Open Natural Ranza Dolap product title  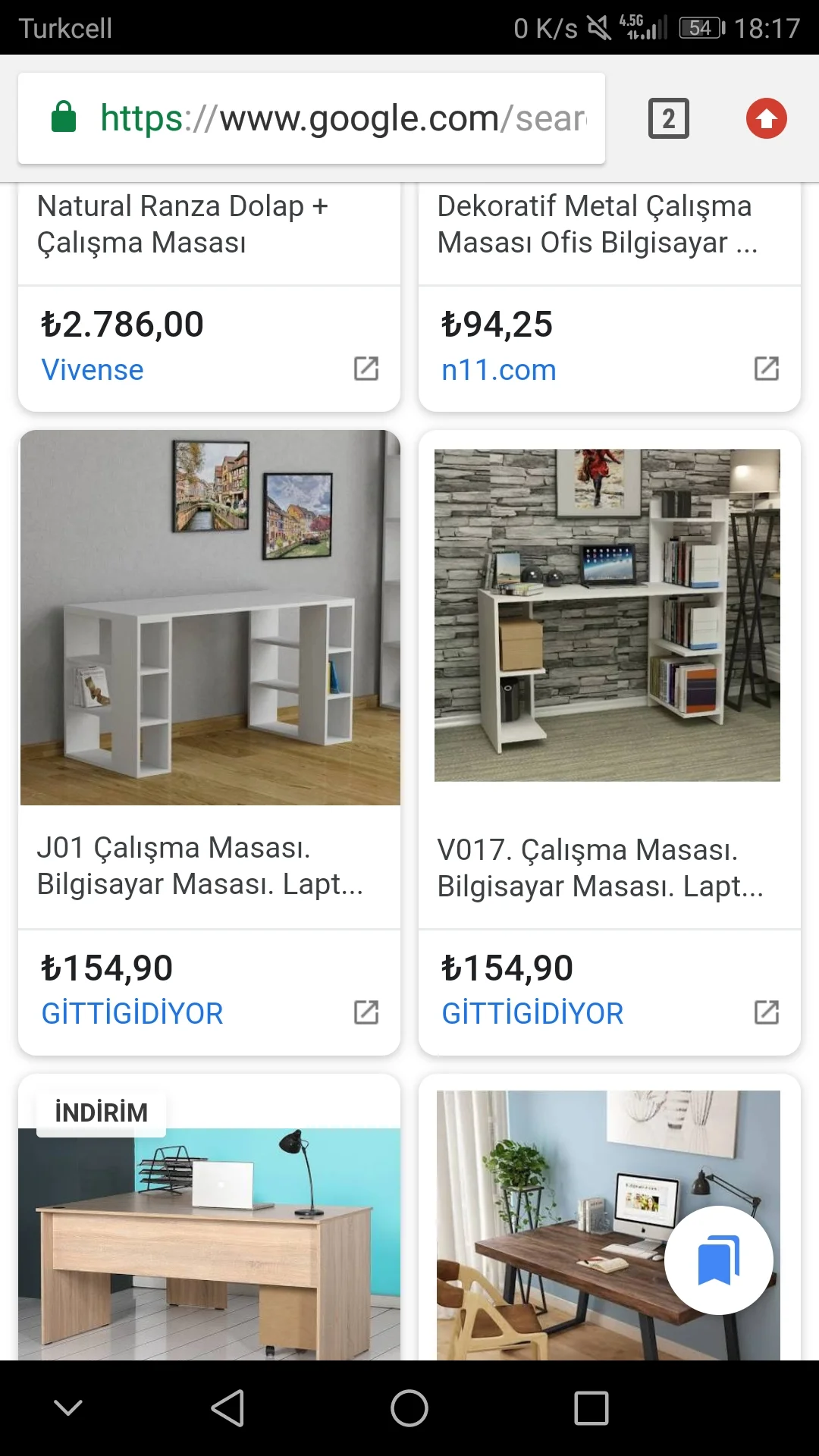tap(182, 224)
